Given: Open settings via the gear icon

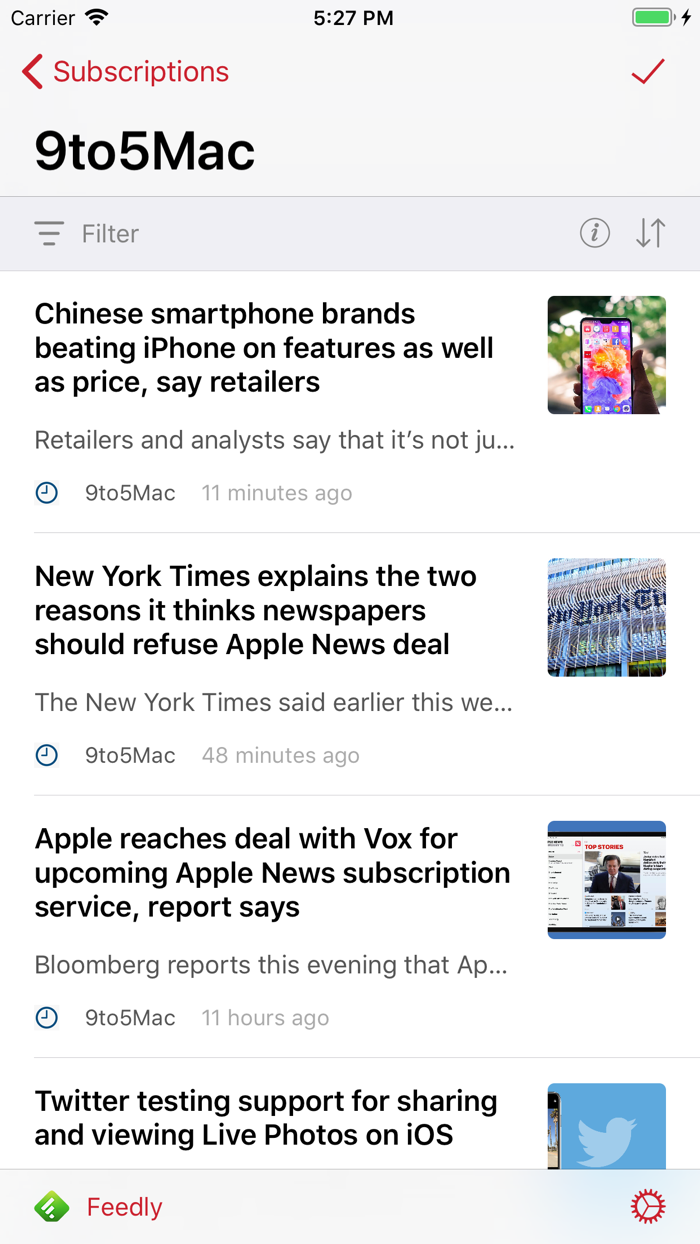Looking at the screenshot, I should pos(648,1207).
